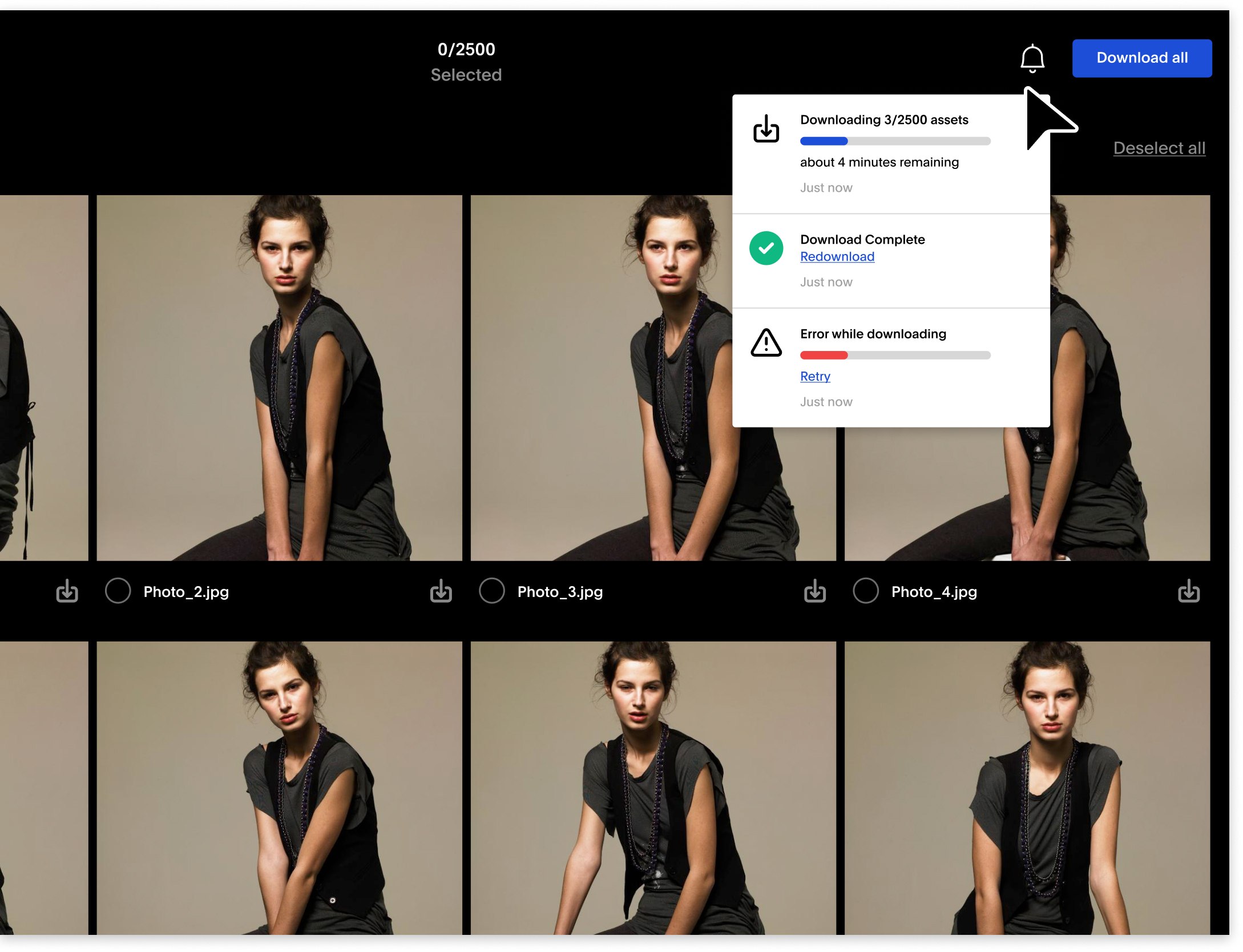This screenshot has width=1243, height=952.
Task: Download Photo_4.jpg with its download icon
Action: click(x=1188, y=591)
